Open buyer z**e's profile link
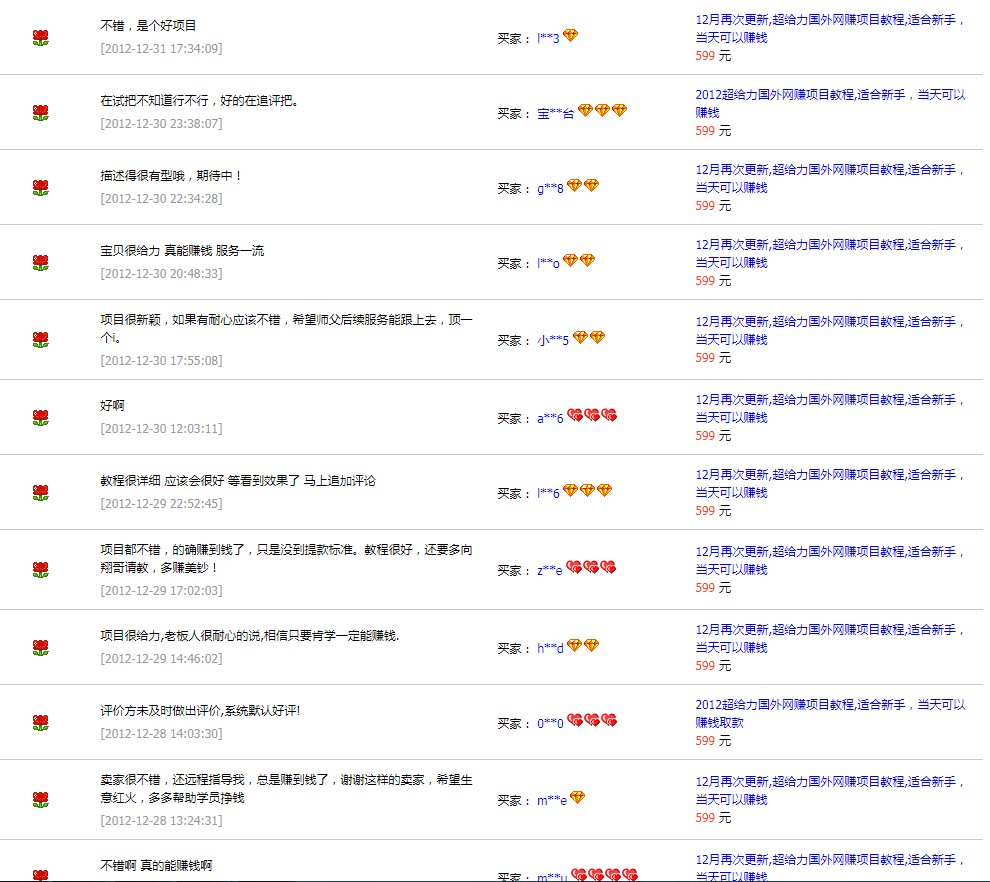 click(549, 571)
